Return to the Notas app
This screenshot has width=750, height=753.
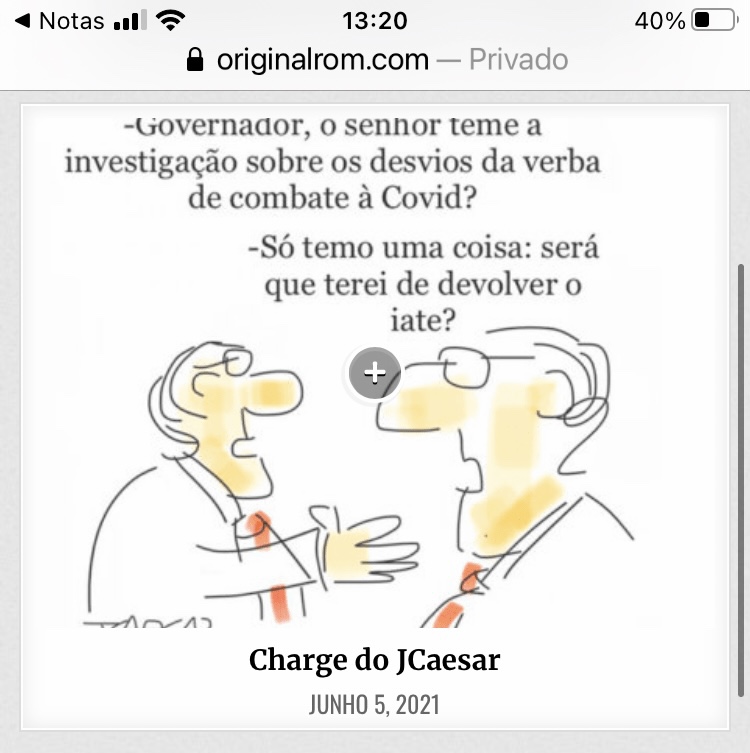point(62,20)
